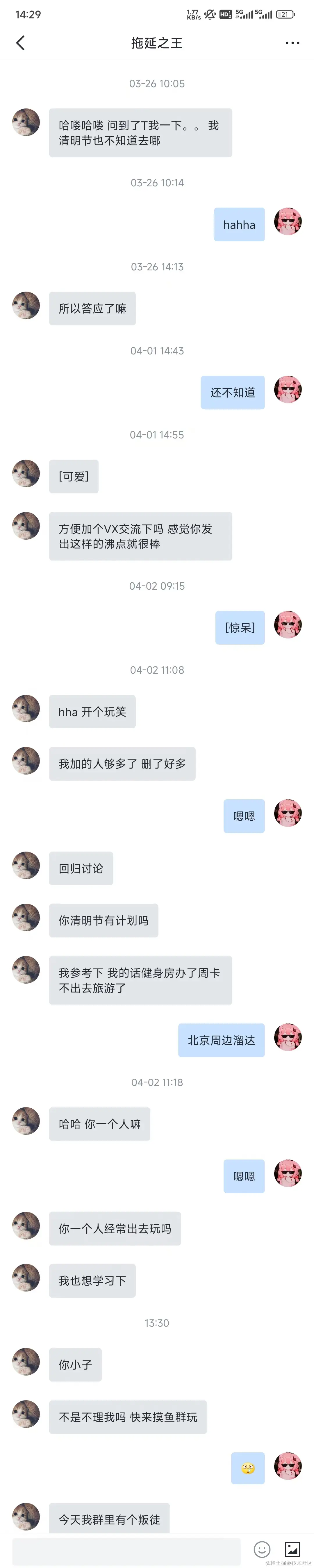
Task: Go back from the 拖延之王 chat
Action: click(x=20, y=43)
